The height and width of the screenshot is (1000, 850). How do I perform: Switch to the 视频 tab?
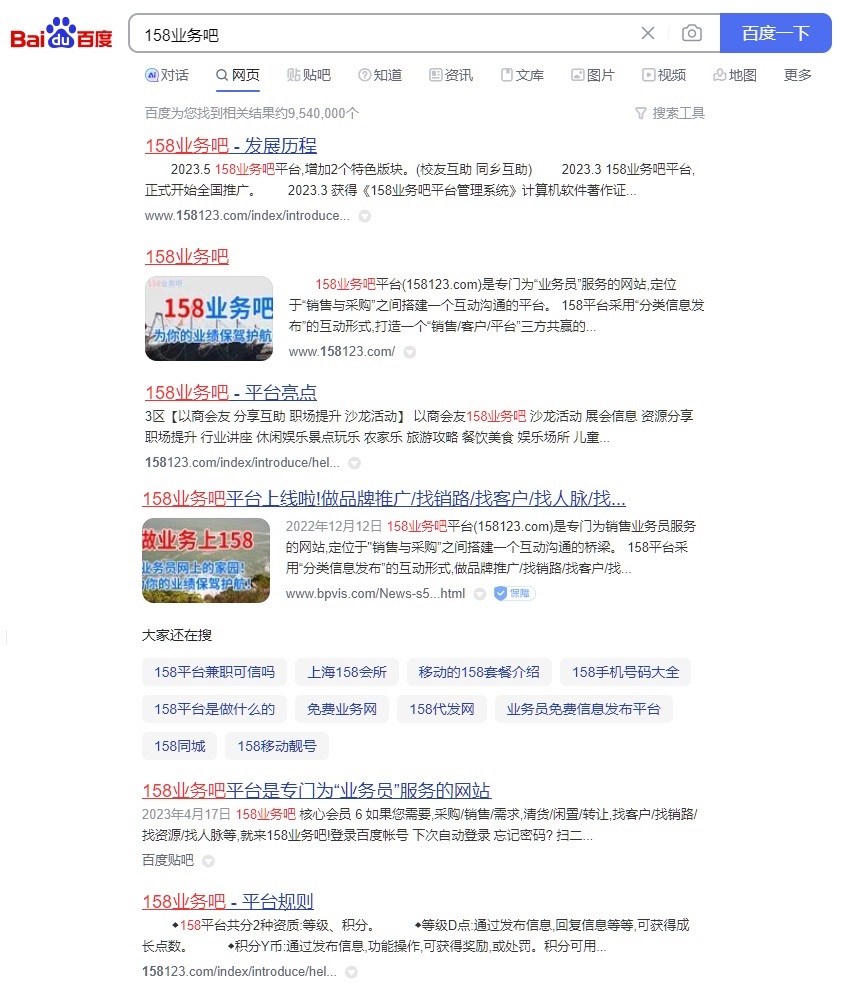pyautogui.click(x=664, y=75)
